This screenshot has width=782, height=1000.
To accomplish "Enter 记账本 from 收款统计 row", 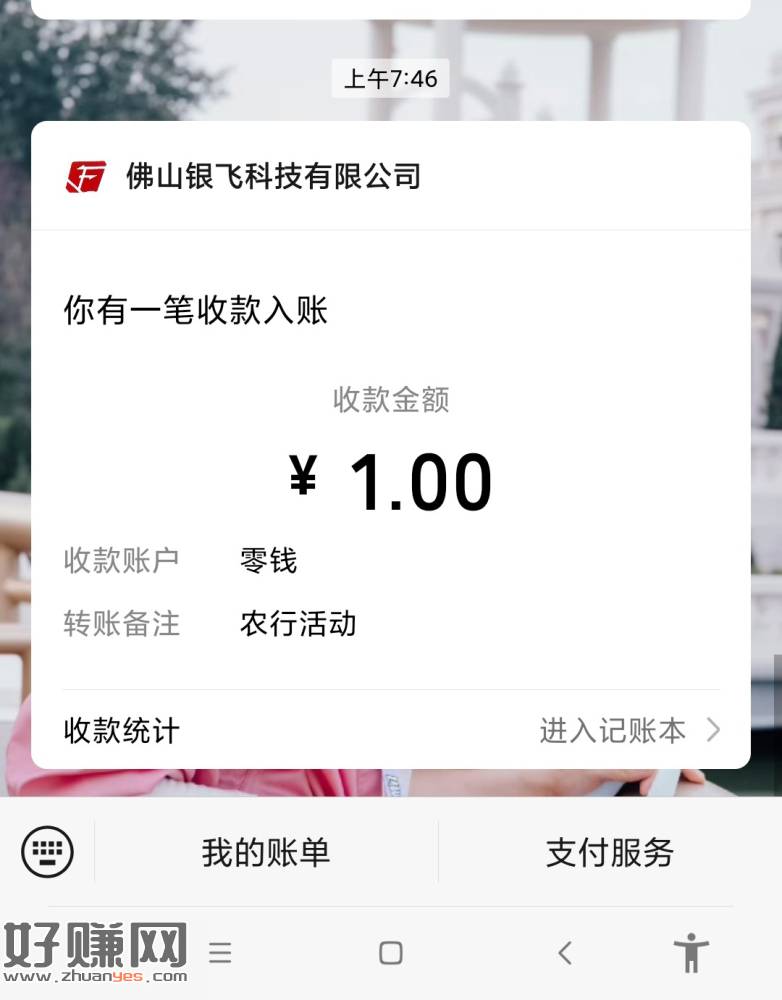I will point(629,731).
